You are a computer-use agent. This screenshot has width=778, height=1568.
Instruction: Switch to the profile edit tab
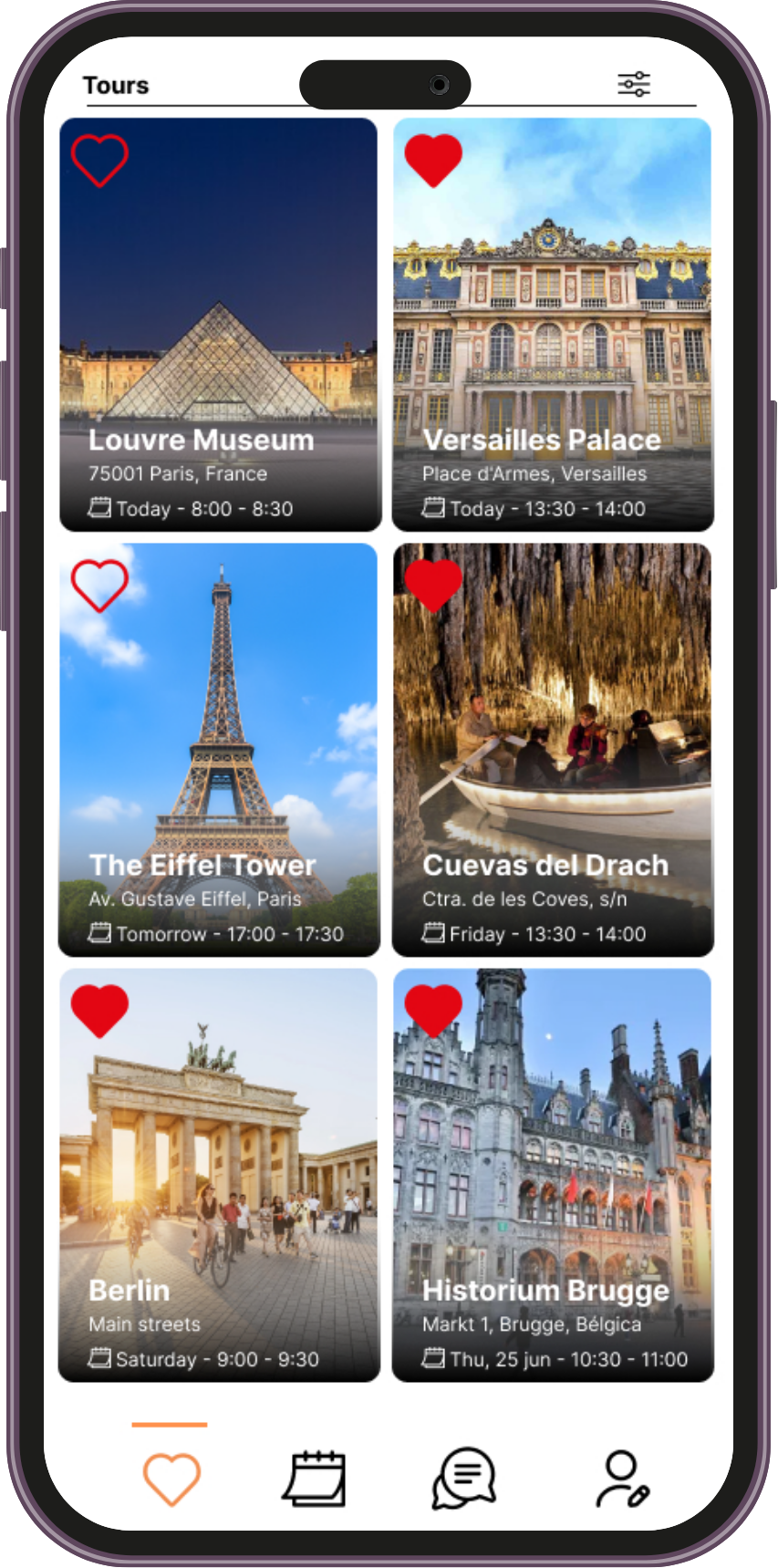click(x=622, y=1480)
